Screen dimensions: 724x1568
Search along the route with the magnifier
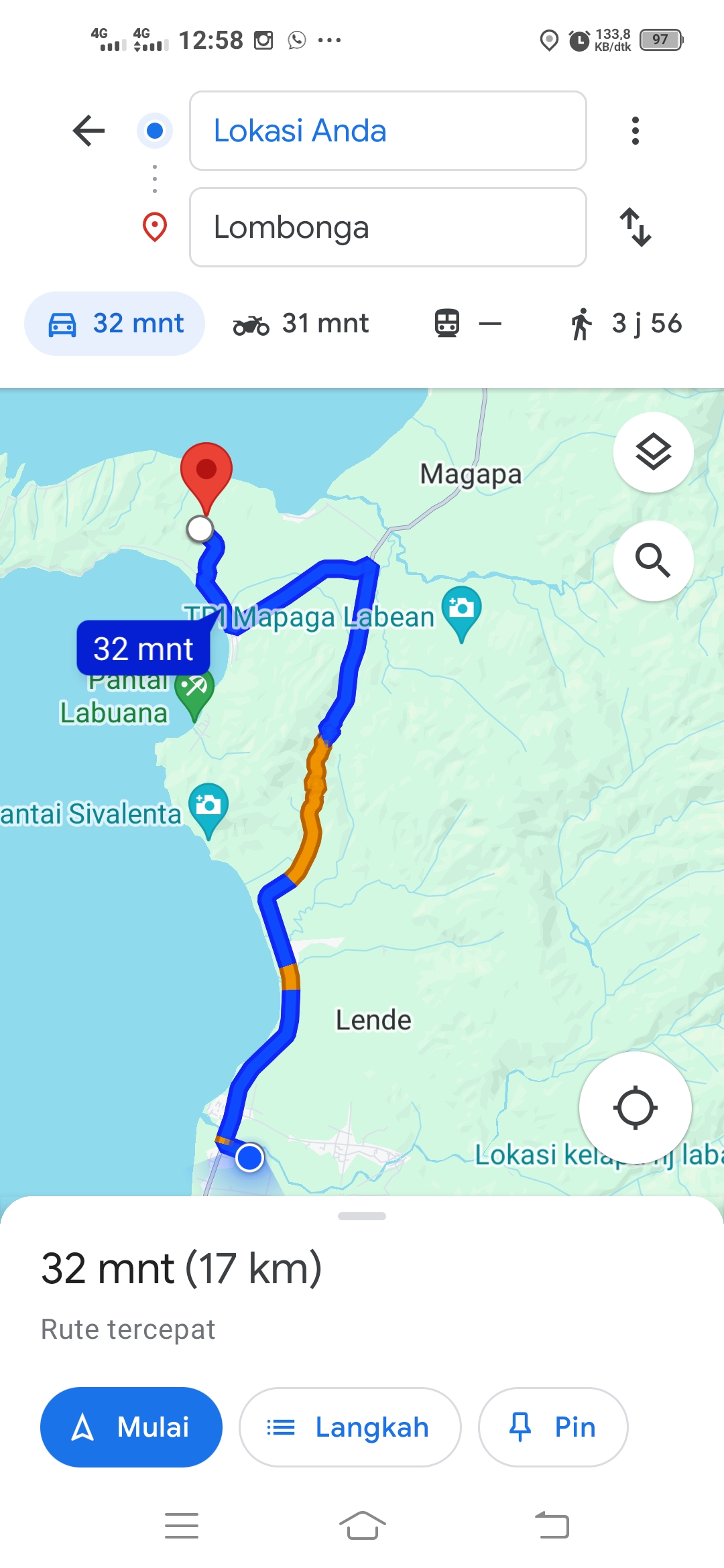tap(654, 561)
